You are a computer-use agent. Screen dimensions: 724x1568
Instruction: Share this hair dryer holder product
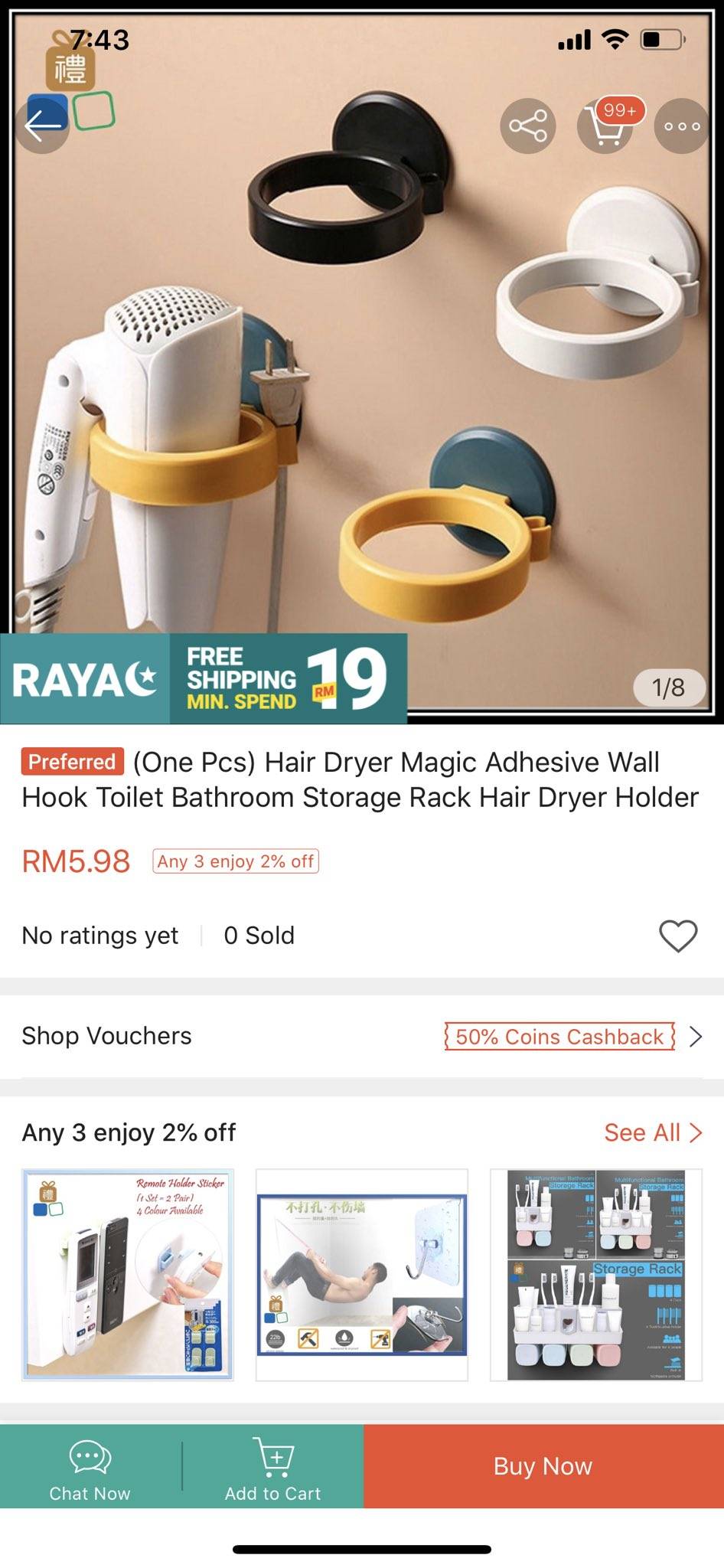tap(528, 126)
